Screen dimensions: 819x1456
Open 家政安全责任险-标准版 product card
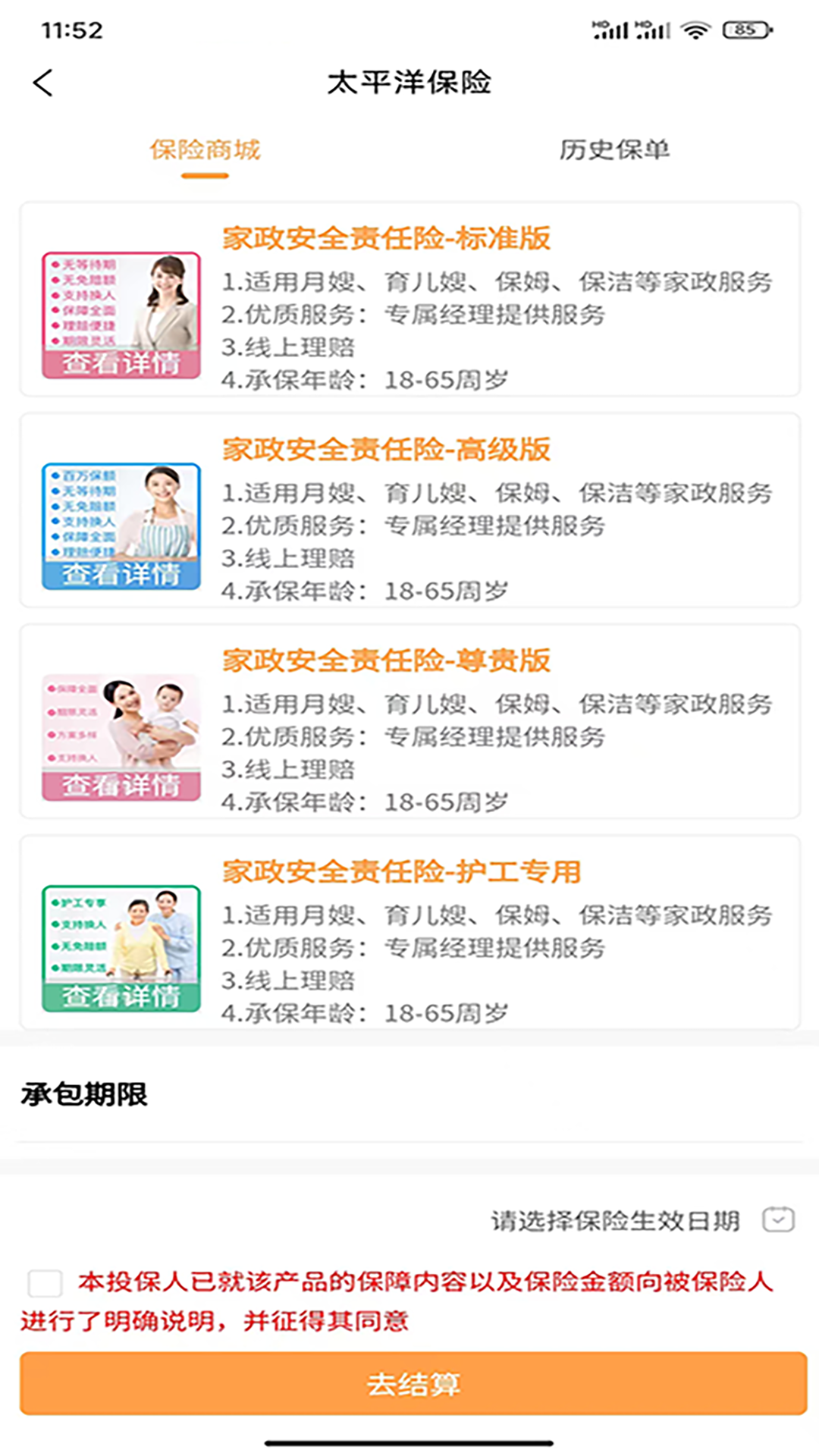click(x=409, y=299)
